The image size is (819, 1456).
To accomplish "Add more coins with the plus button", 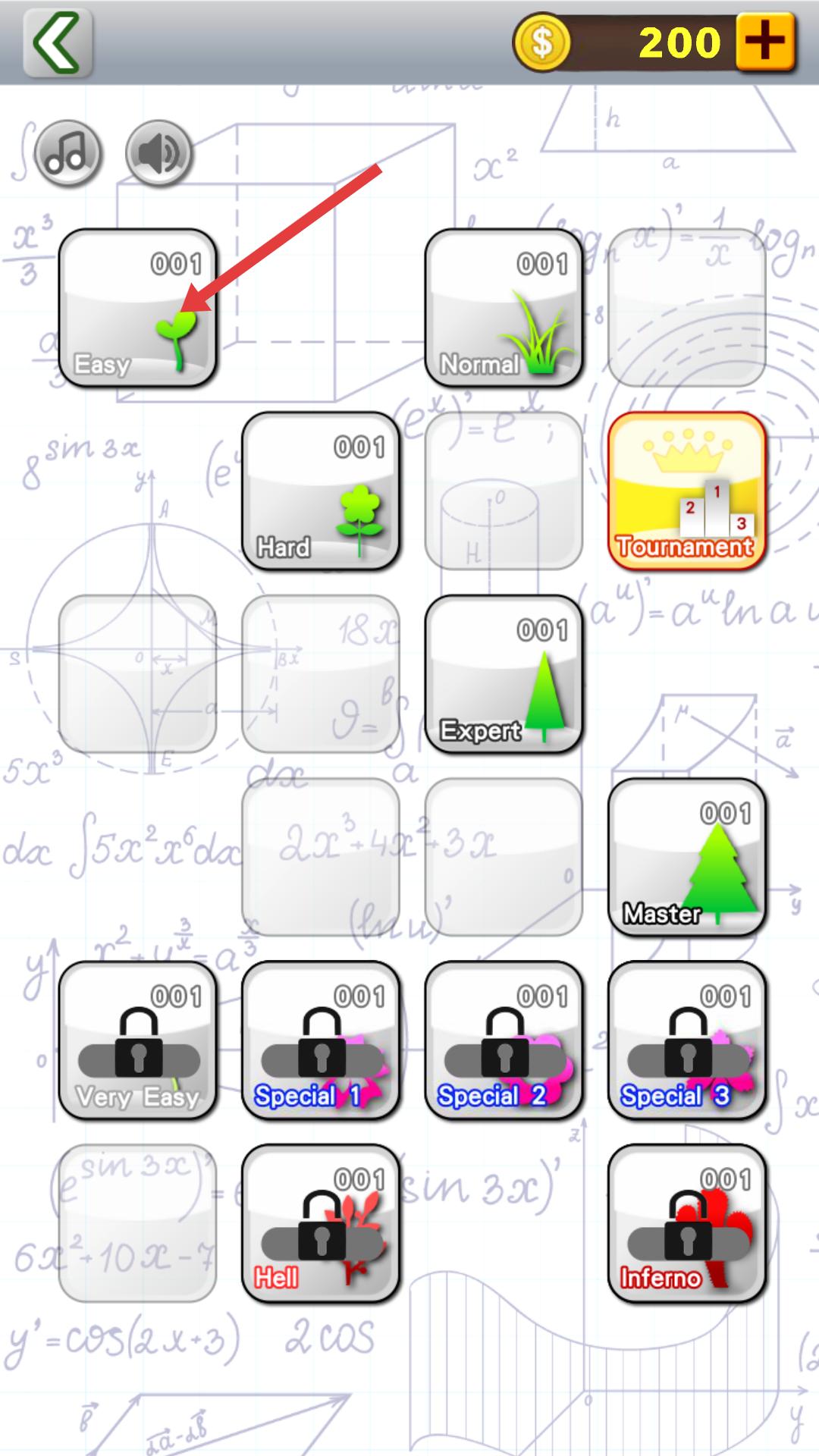I will coord(764,42).
